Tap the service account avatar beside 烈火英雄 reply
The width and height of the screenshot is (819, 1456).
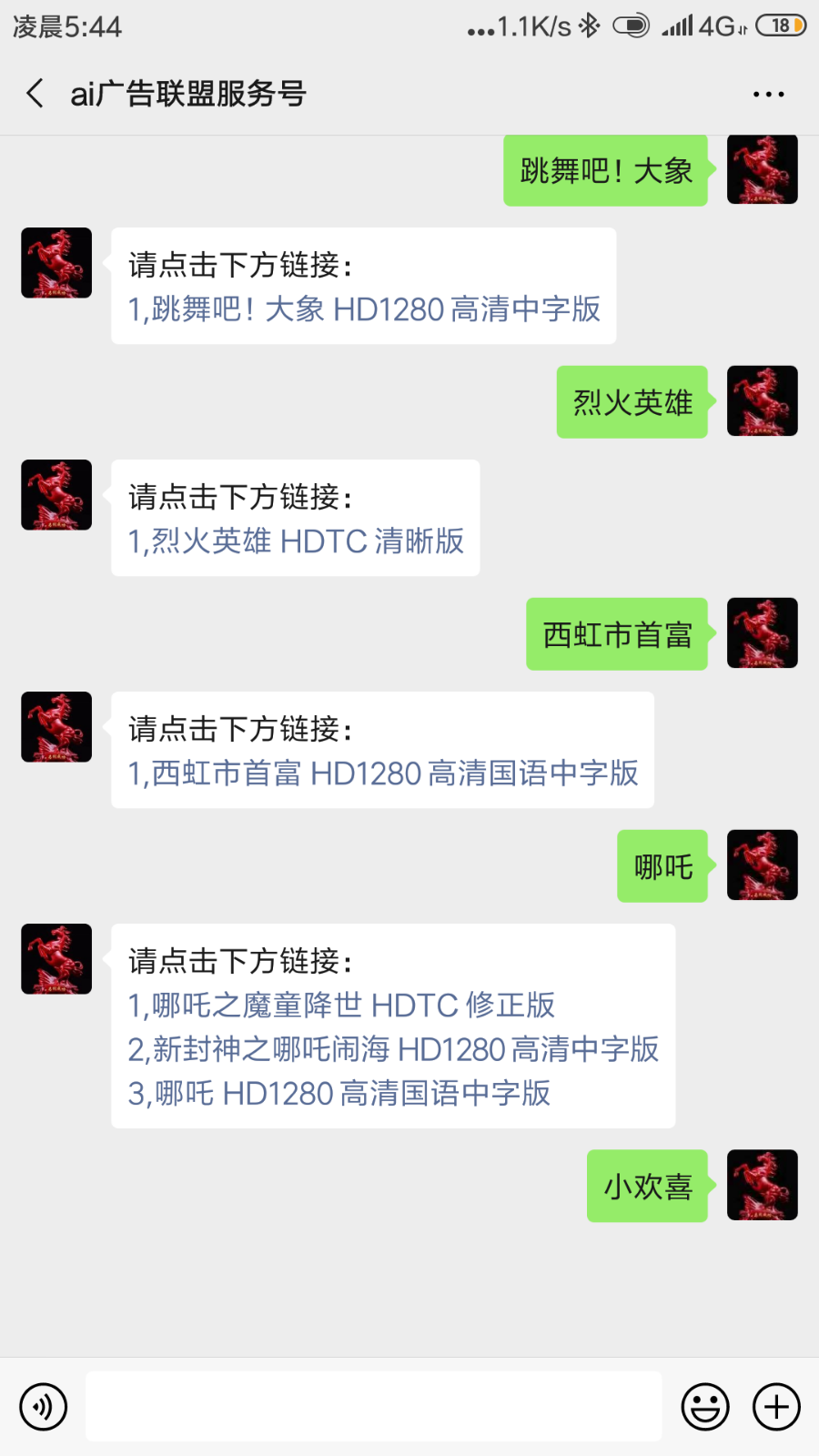[x=56, y=495]
